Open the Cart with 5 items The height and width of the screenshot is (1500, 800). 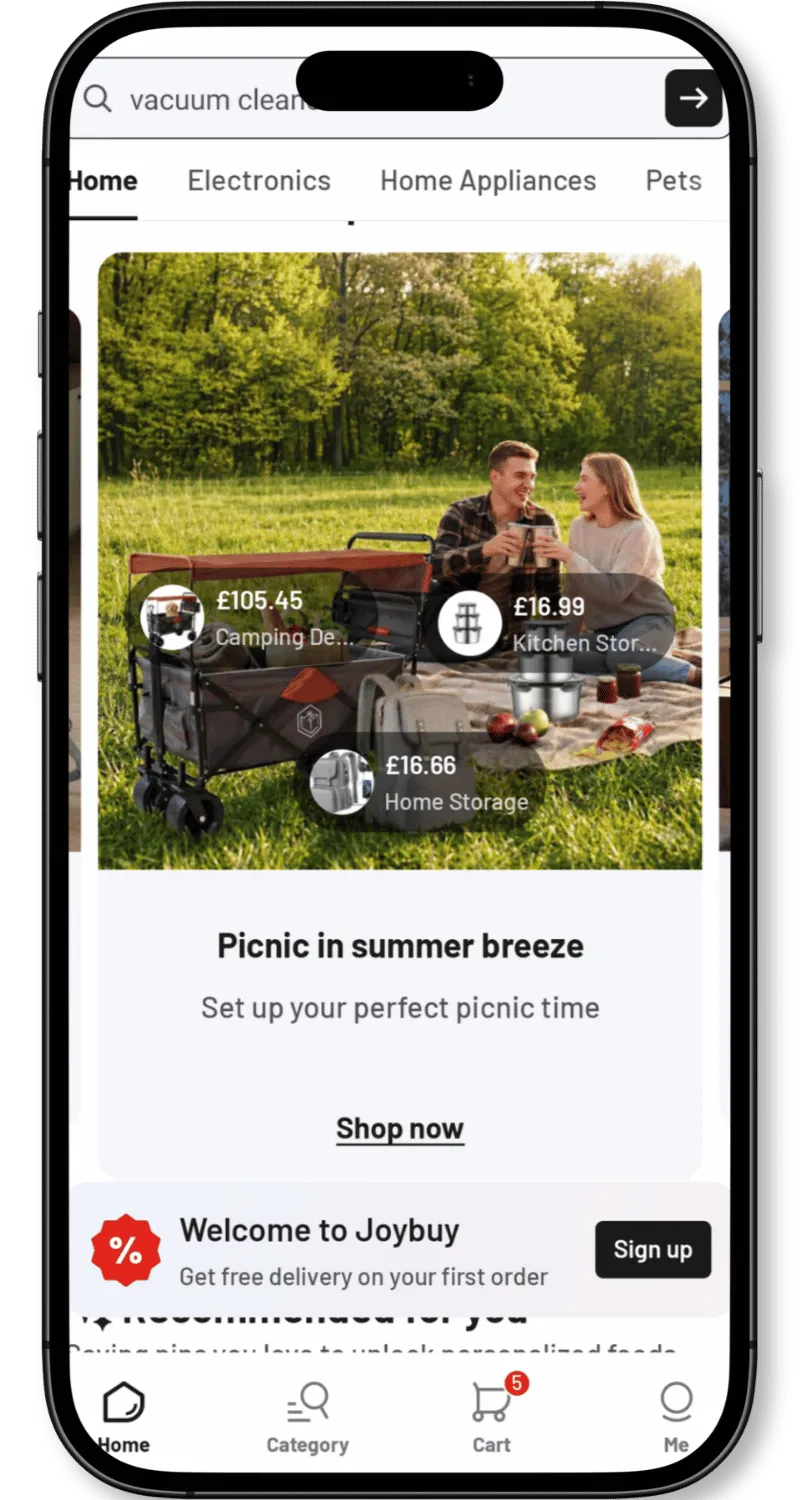[492, 1416]
